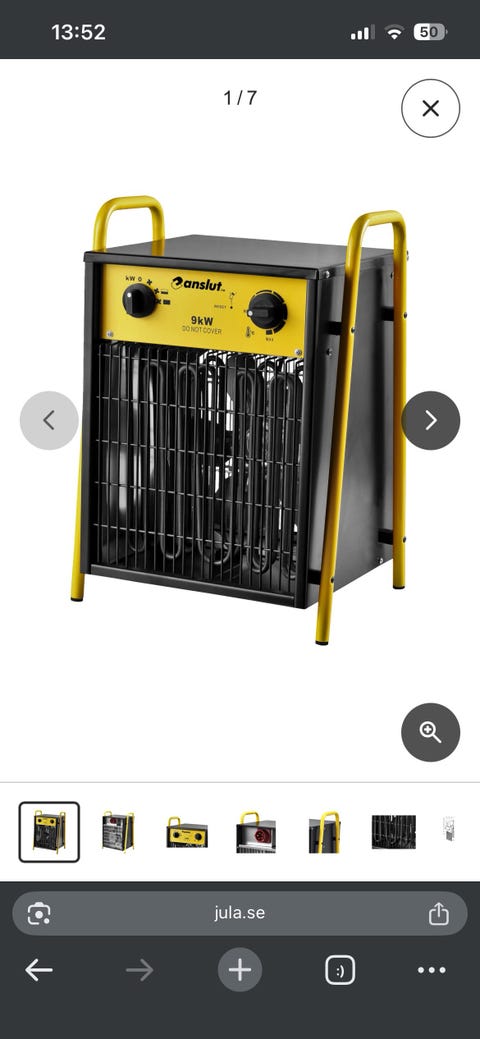Tap the jula.se address bar

[239, 913]
